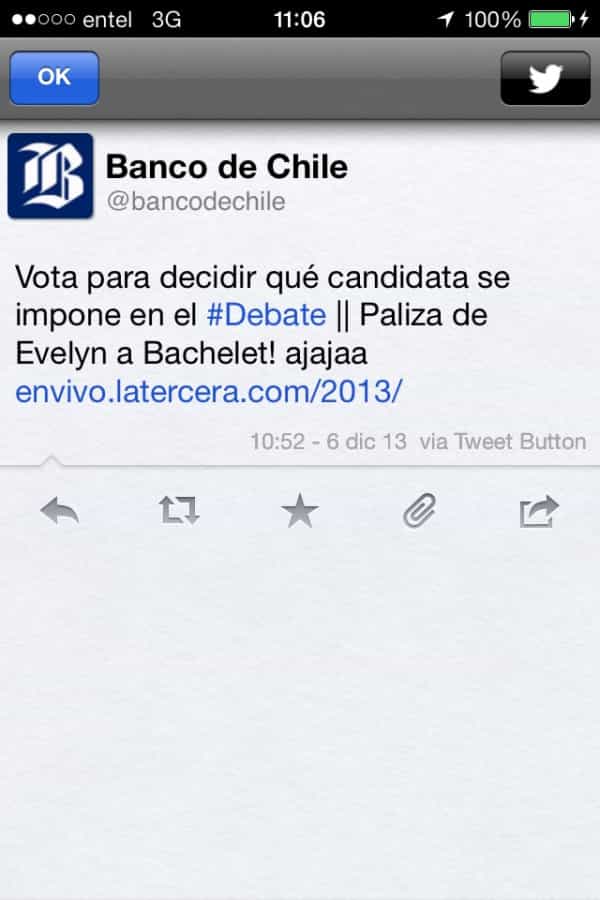Share this tweet

[x=539, y=512]
